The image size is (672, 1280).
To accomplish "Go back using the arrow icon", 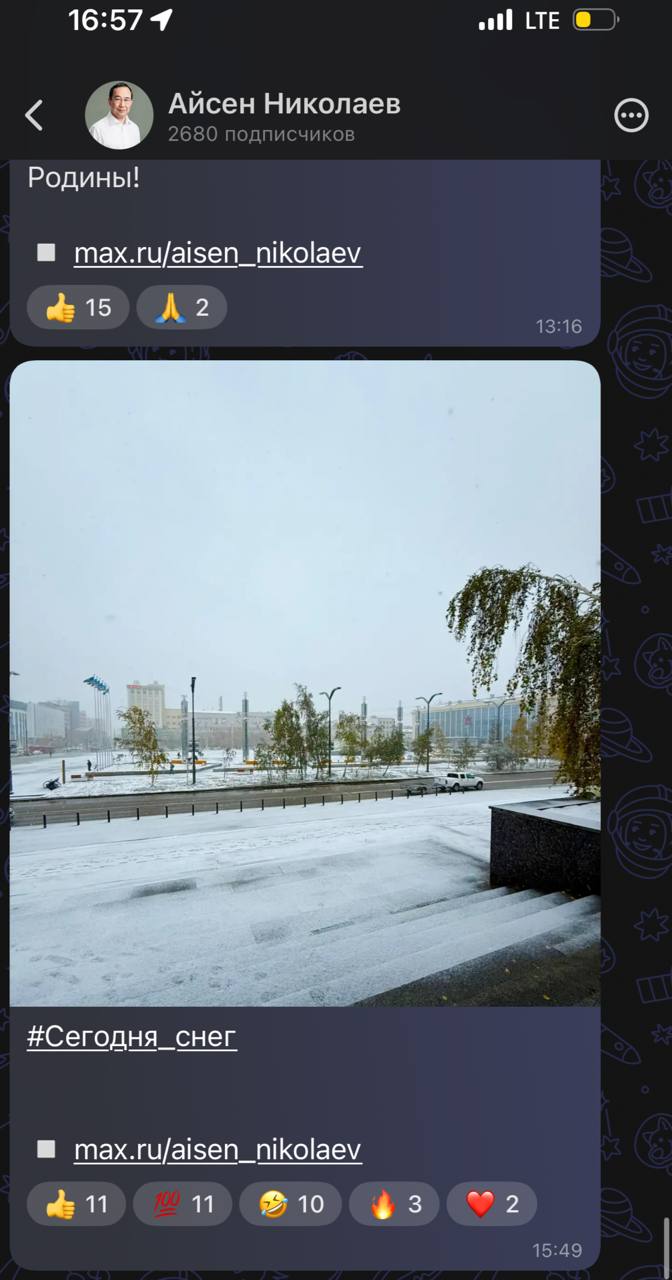I will (34, 116).
